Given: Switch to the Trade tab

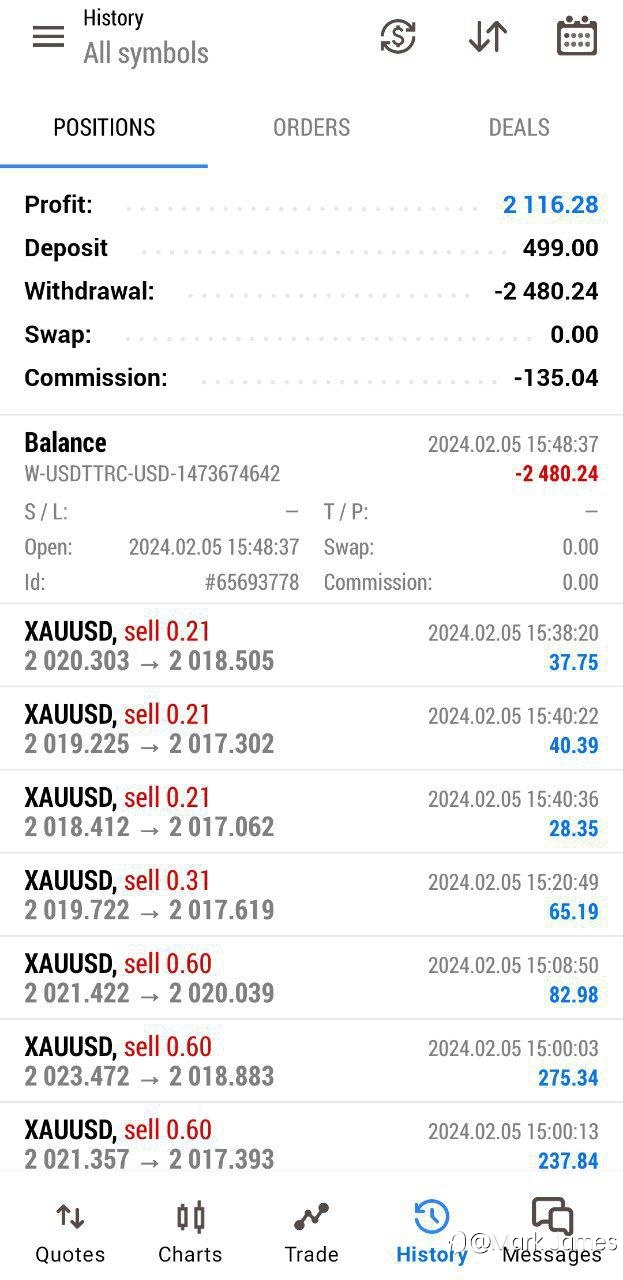Looking at the screenshot, I should (311, 1233).
